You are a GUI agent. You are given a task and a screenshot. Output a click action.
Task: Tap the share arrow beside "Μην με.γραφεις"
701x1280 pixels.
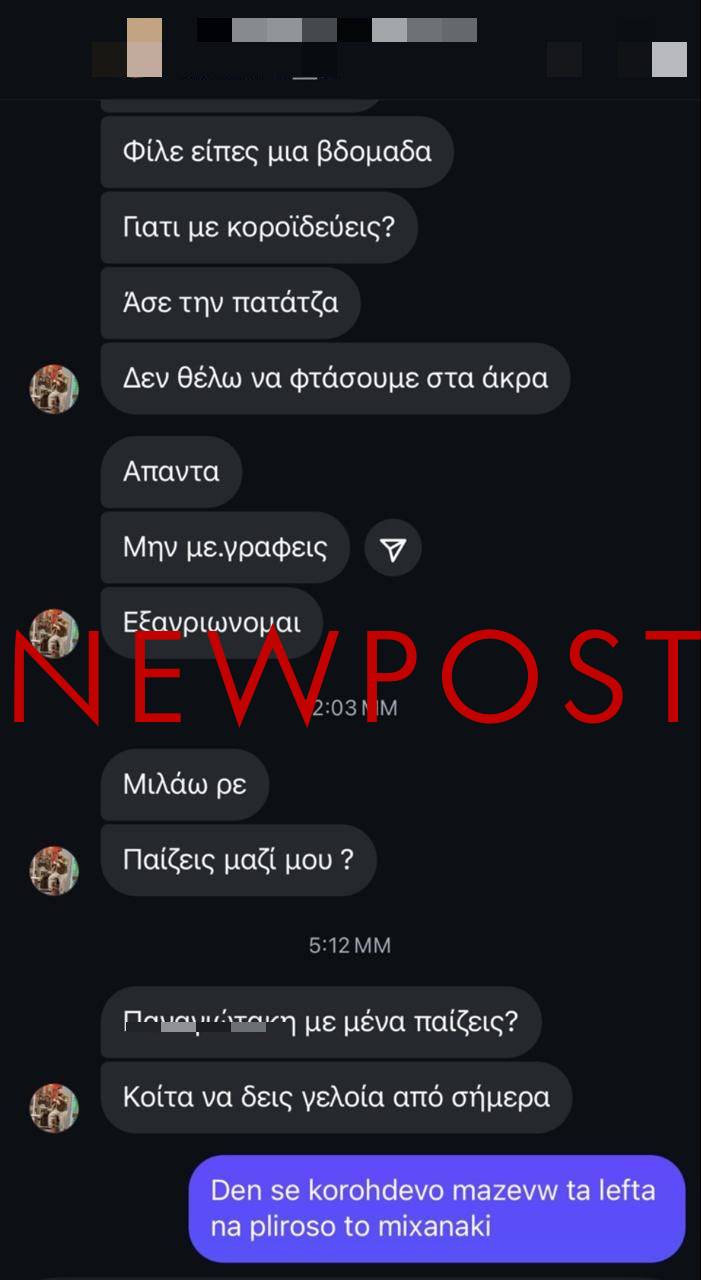click(x=393, y=548)
